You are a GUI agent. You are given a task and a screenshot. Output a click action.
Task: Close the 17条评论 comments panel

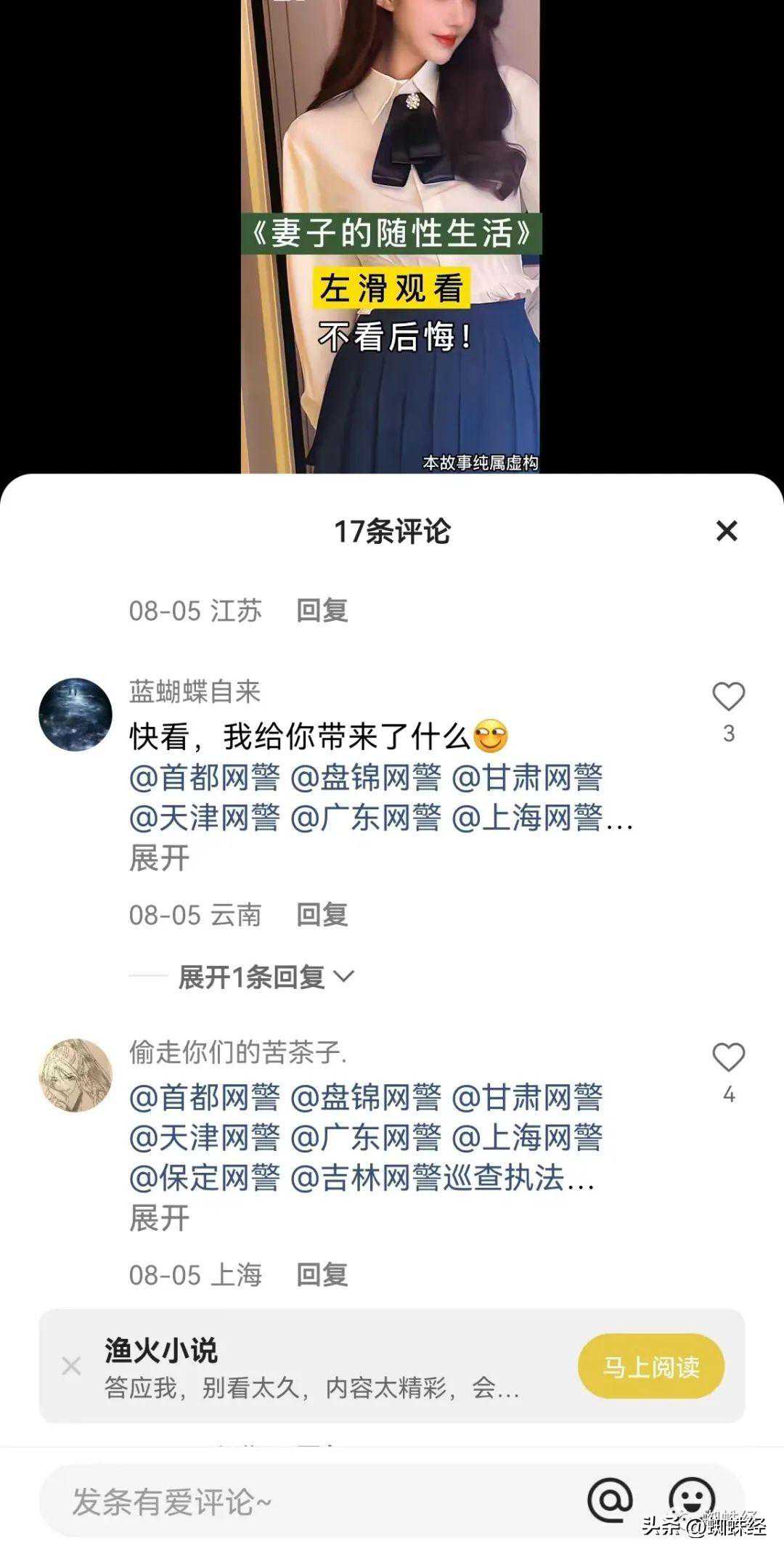727,532
